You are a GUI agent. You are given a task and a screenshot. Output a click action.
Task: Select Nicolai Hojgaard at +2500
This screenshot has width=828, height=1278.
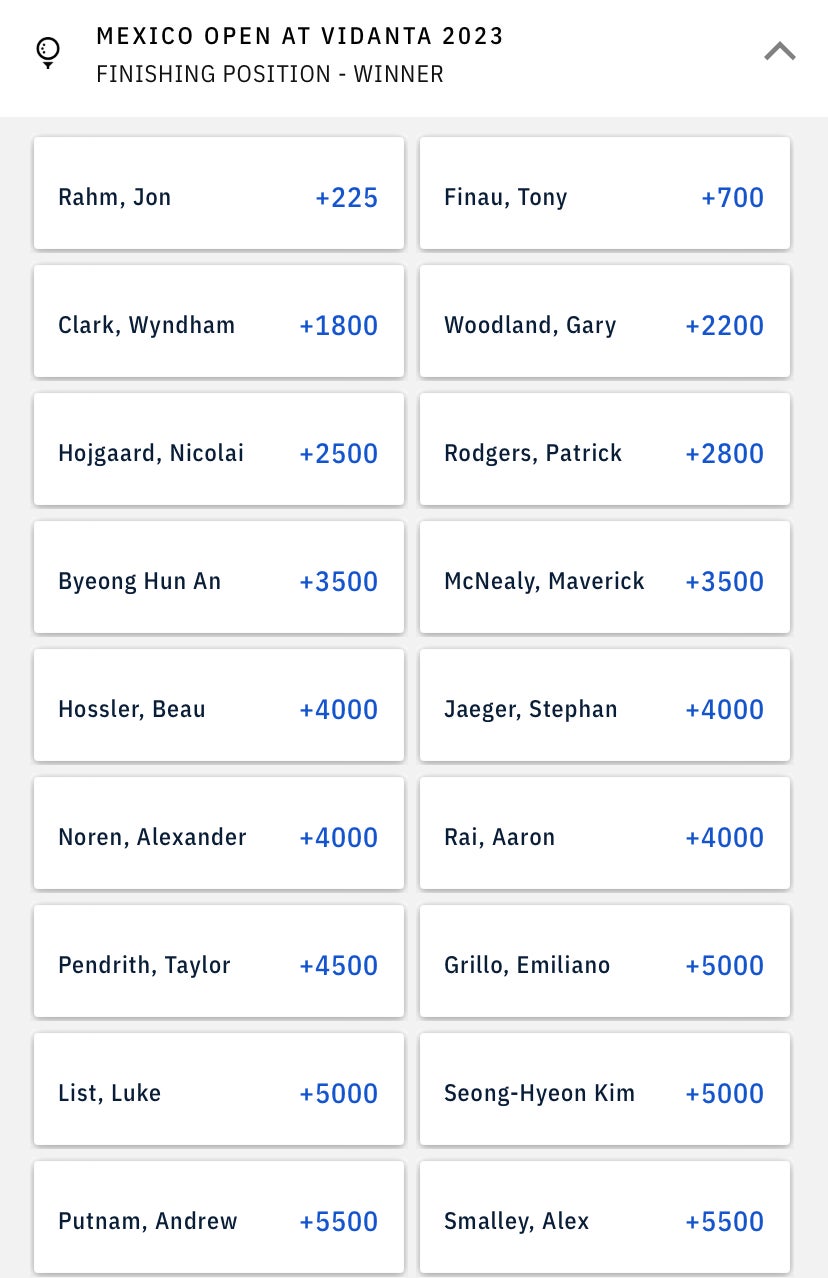[x=219, y=453]
